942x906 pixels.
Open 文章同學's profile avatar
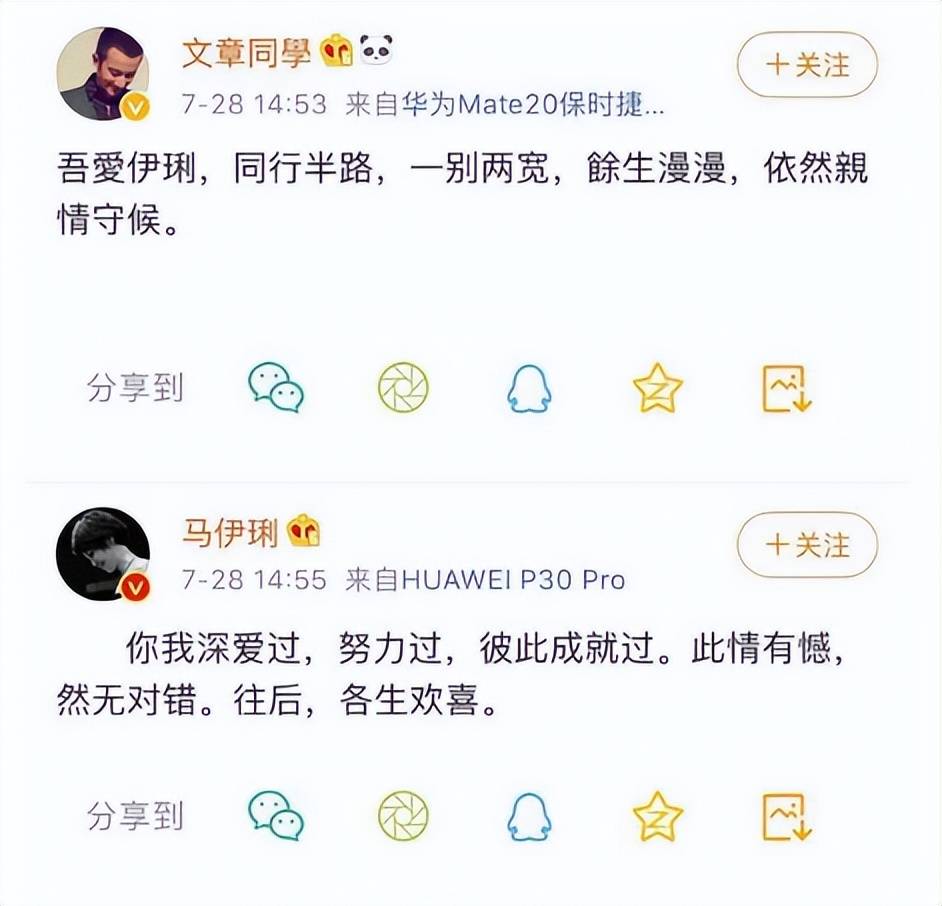coord(103,75)
